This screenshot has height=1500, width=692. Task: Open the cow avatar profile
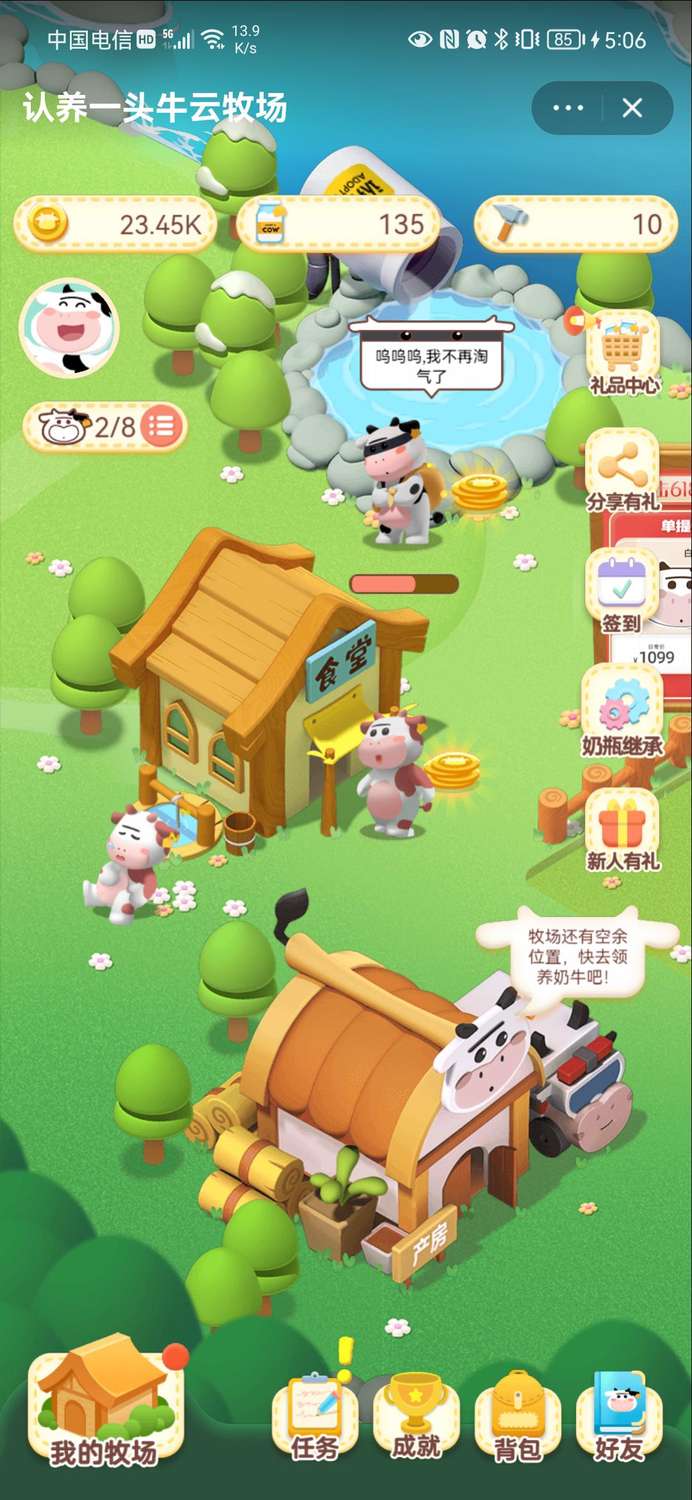(69, 328)
